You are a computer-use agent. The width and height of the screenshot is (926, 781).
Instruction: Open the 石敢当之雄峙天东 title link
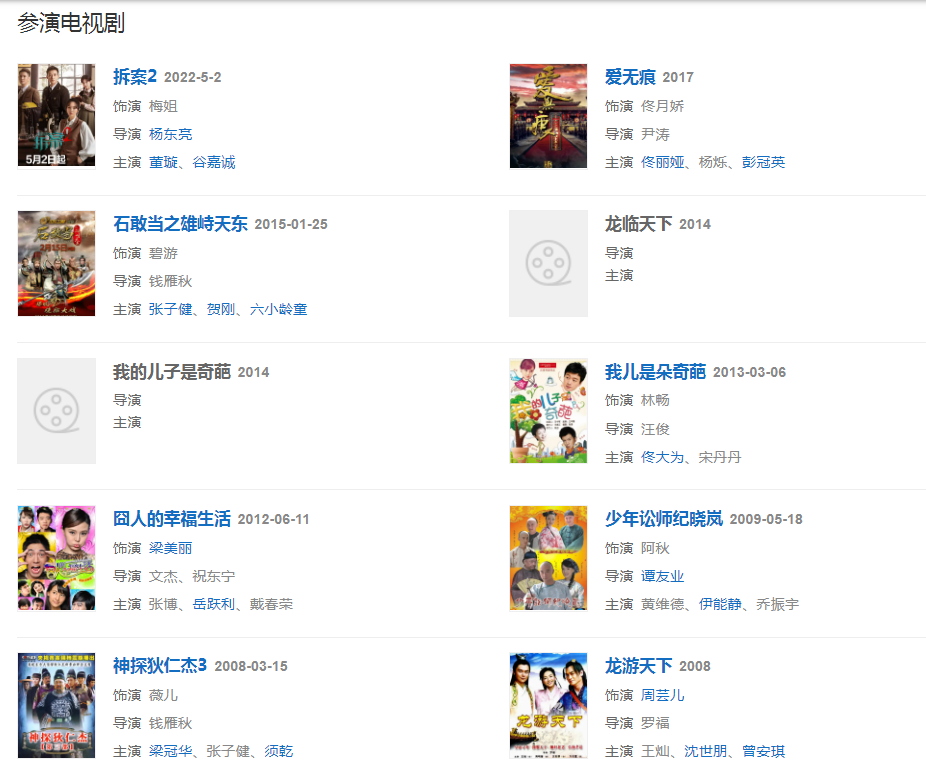point(180,224)
